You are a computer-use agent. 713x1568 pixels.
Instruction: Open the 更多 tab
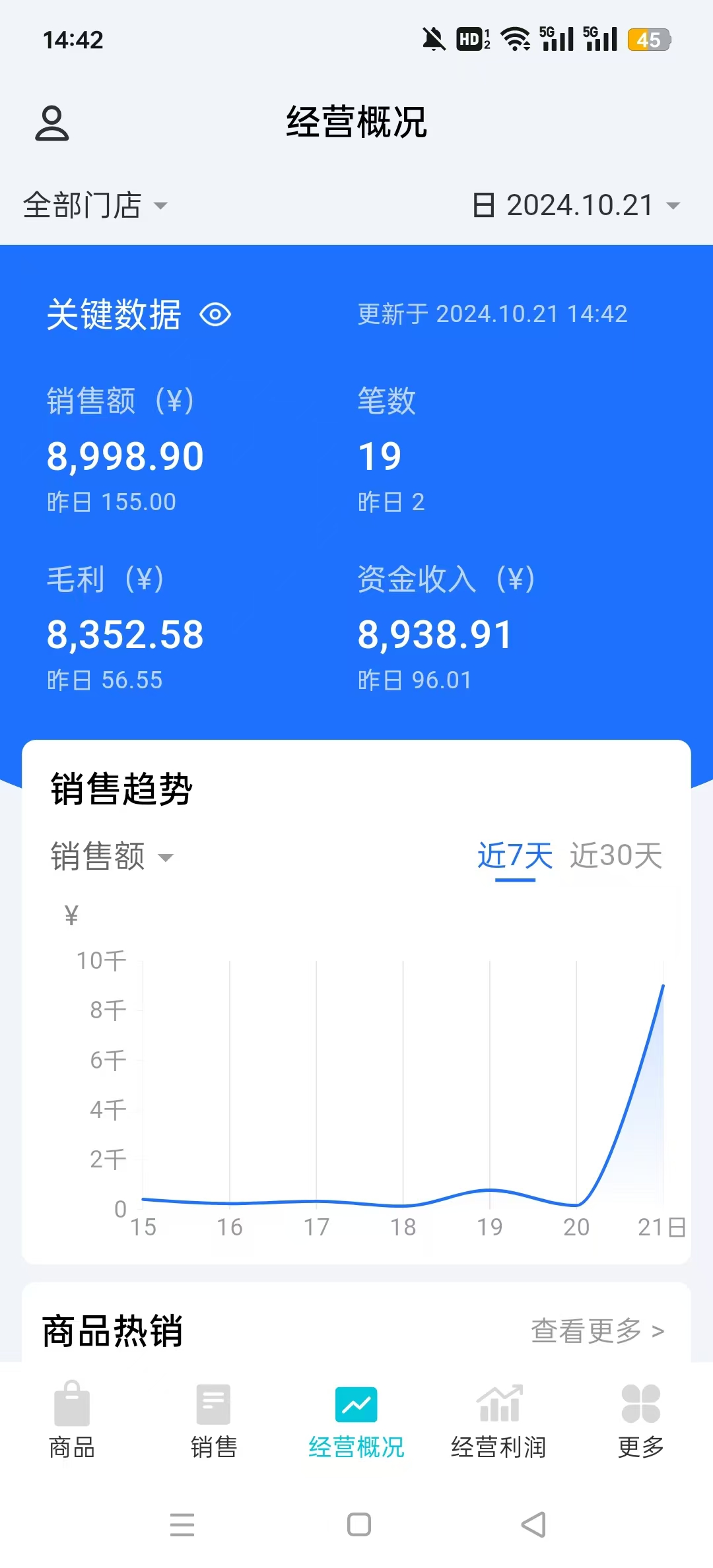pos(640,1419)
